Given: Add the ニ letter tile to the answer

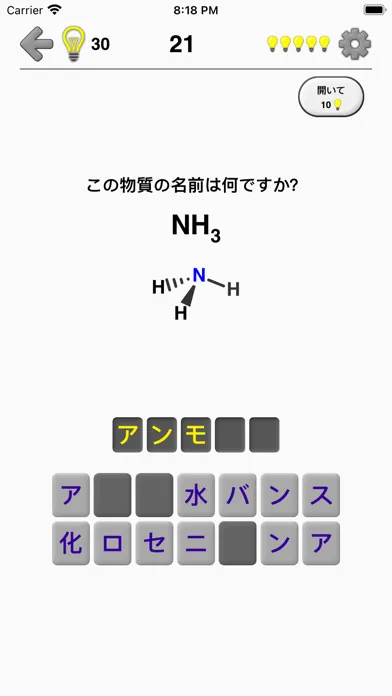Looking at the screenshot, I should point(196,543).
